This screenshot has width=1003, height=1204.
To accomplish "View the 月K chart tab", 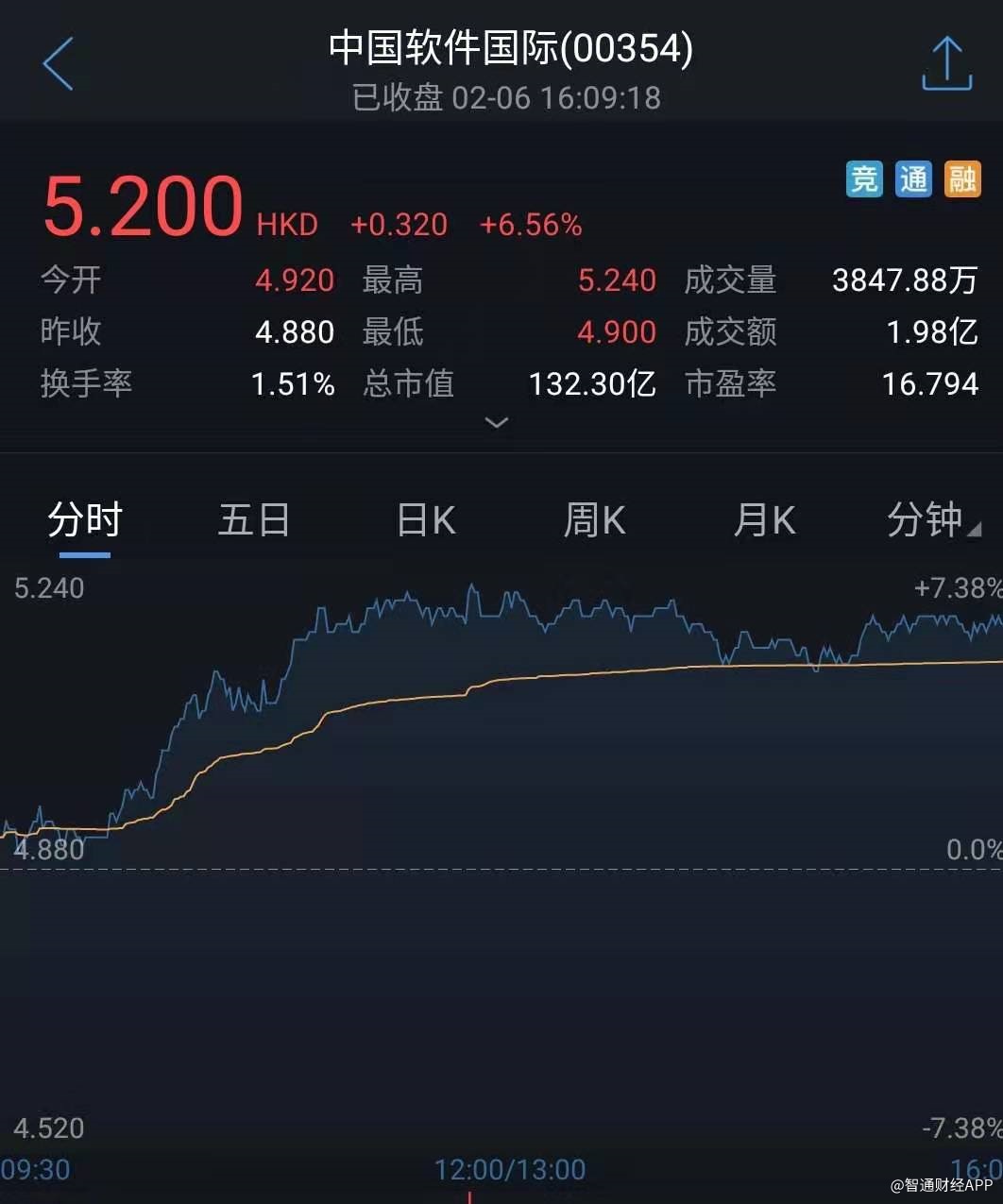I will click(764, 520).
